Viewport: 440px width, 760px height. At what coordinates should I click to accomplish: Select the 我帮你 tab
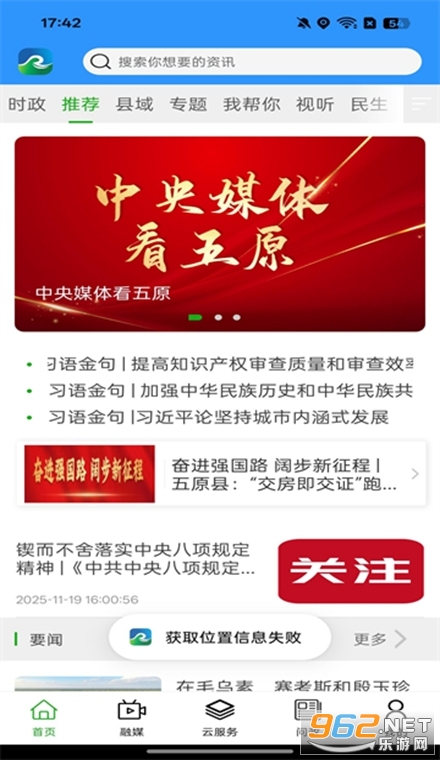point(251,104)
